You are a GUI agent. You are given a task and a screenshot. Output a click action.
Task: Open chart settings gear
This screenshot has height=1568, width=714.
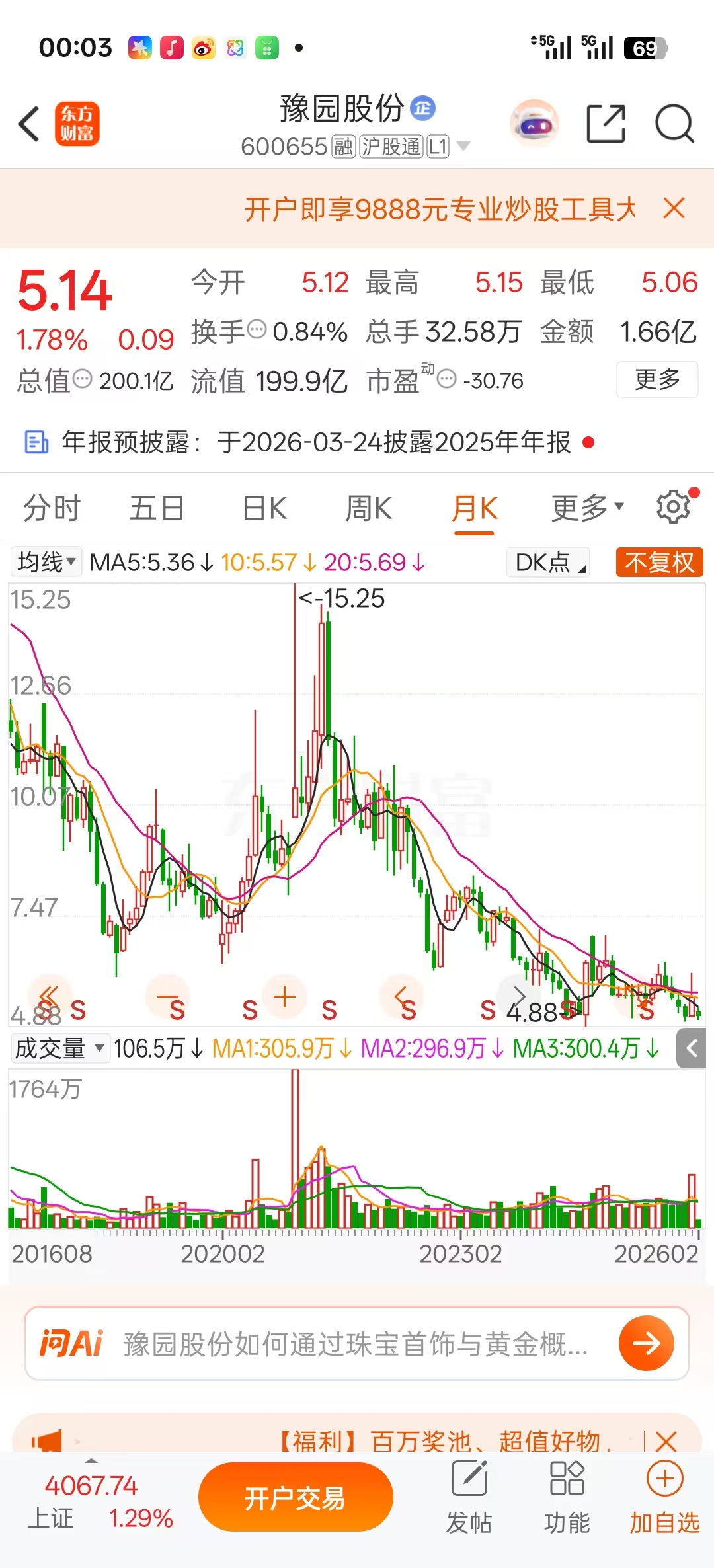tap(673, 507)
